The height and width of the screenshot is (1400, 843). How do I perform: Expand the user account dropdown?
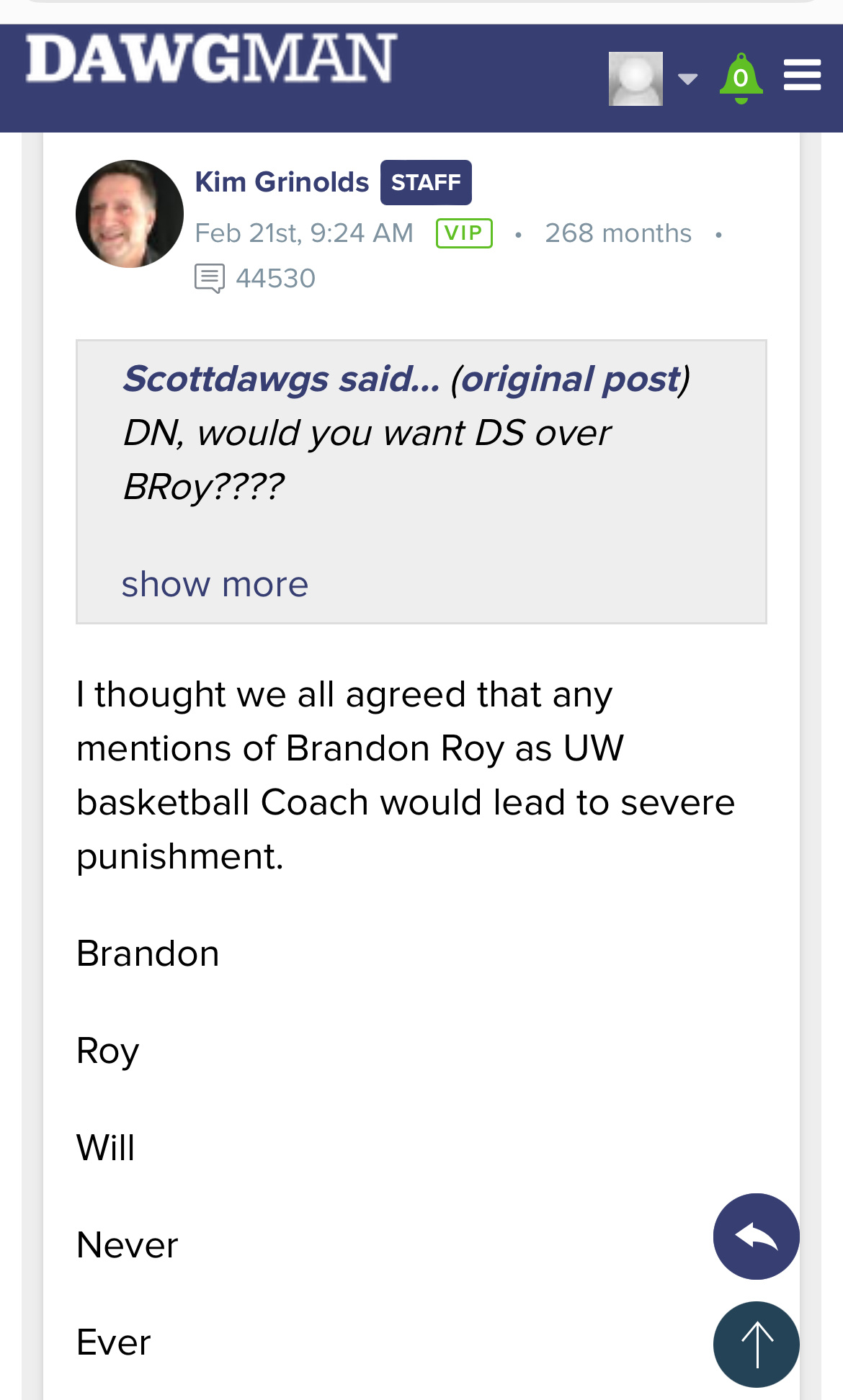[x=687, y=78]
